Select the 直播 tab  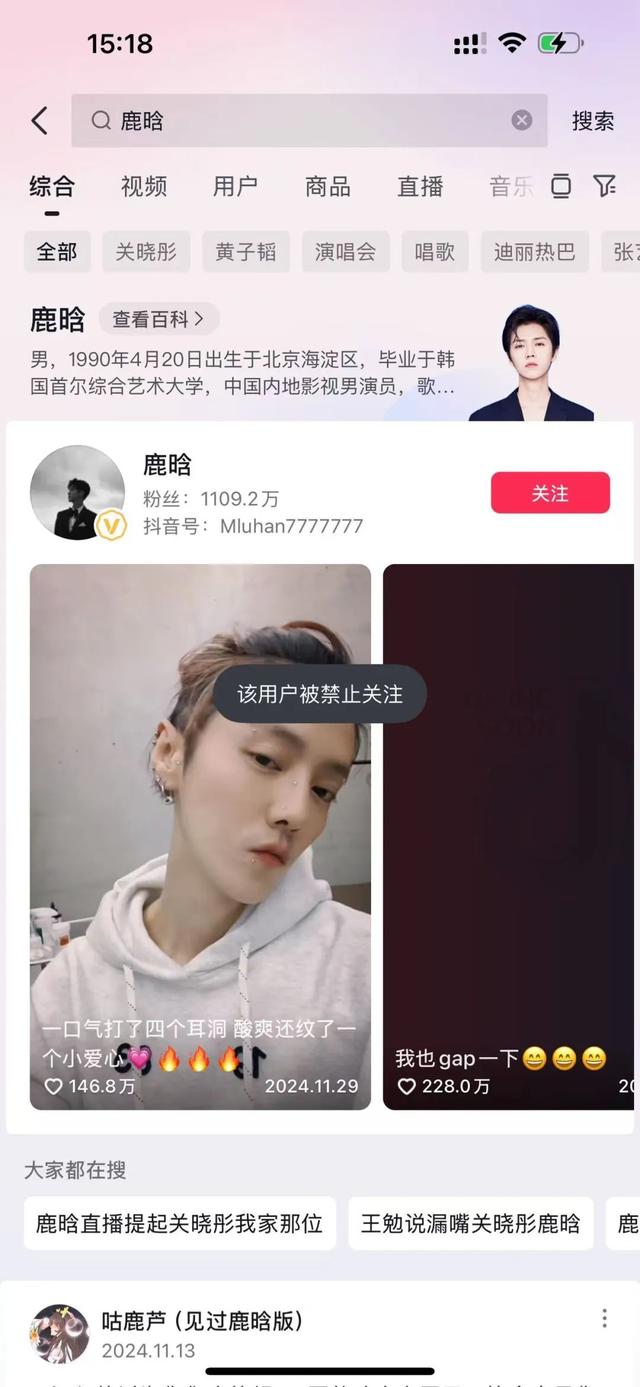point(420,186)
